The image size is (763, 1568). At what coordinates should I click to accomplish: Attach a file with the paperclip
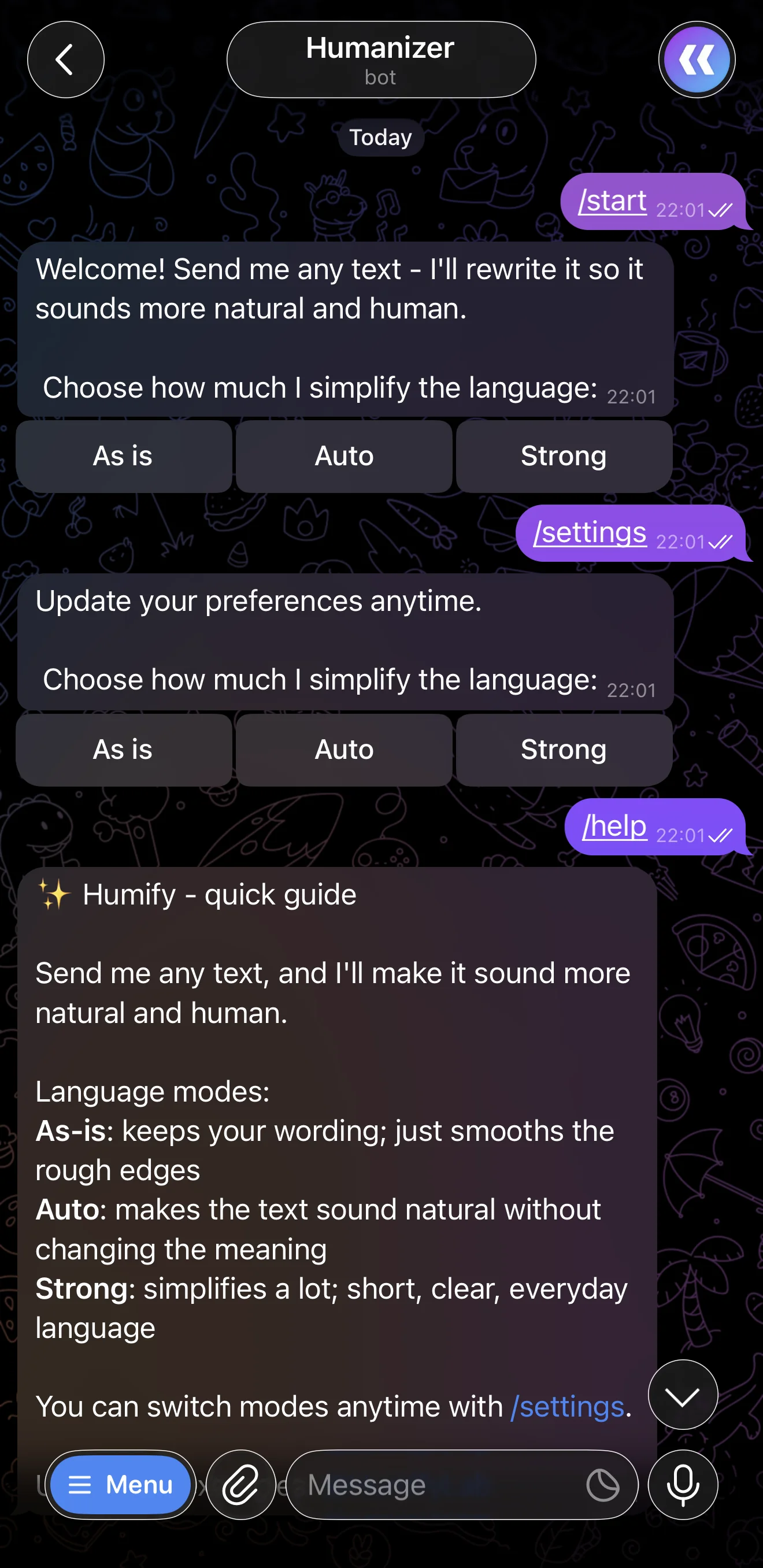[x=241, y=1485]
